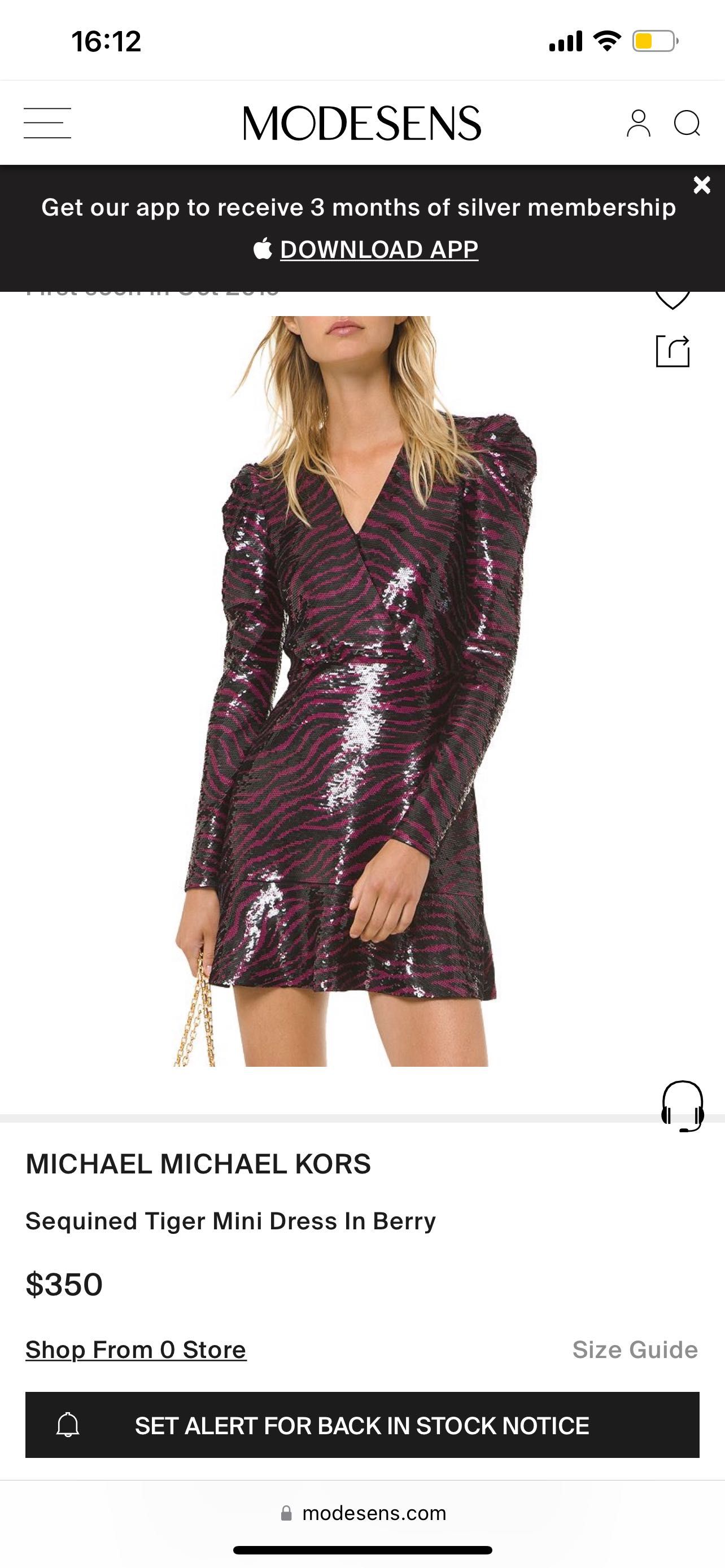
Task: Set alert for back in stock notice
Action: pos(362,1425)
